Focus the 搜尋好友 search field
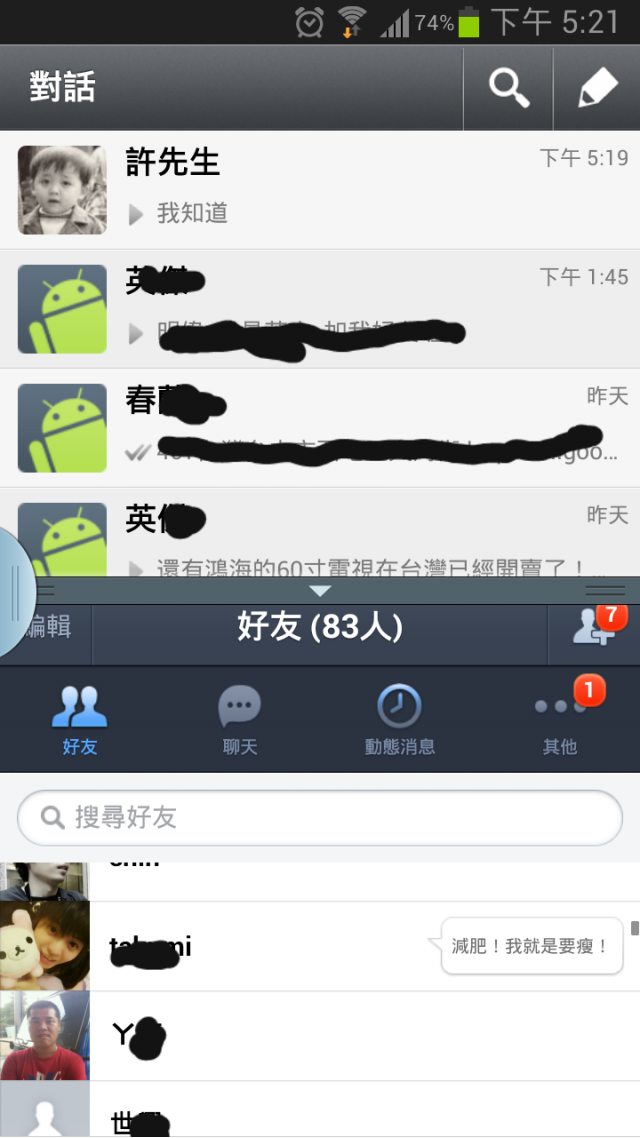 (x=320, y=817)
